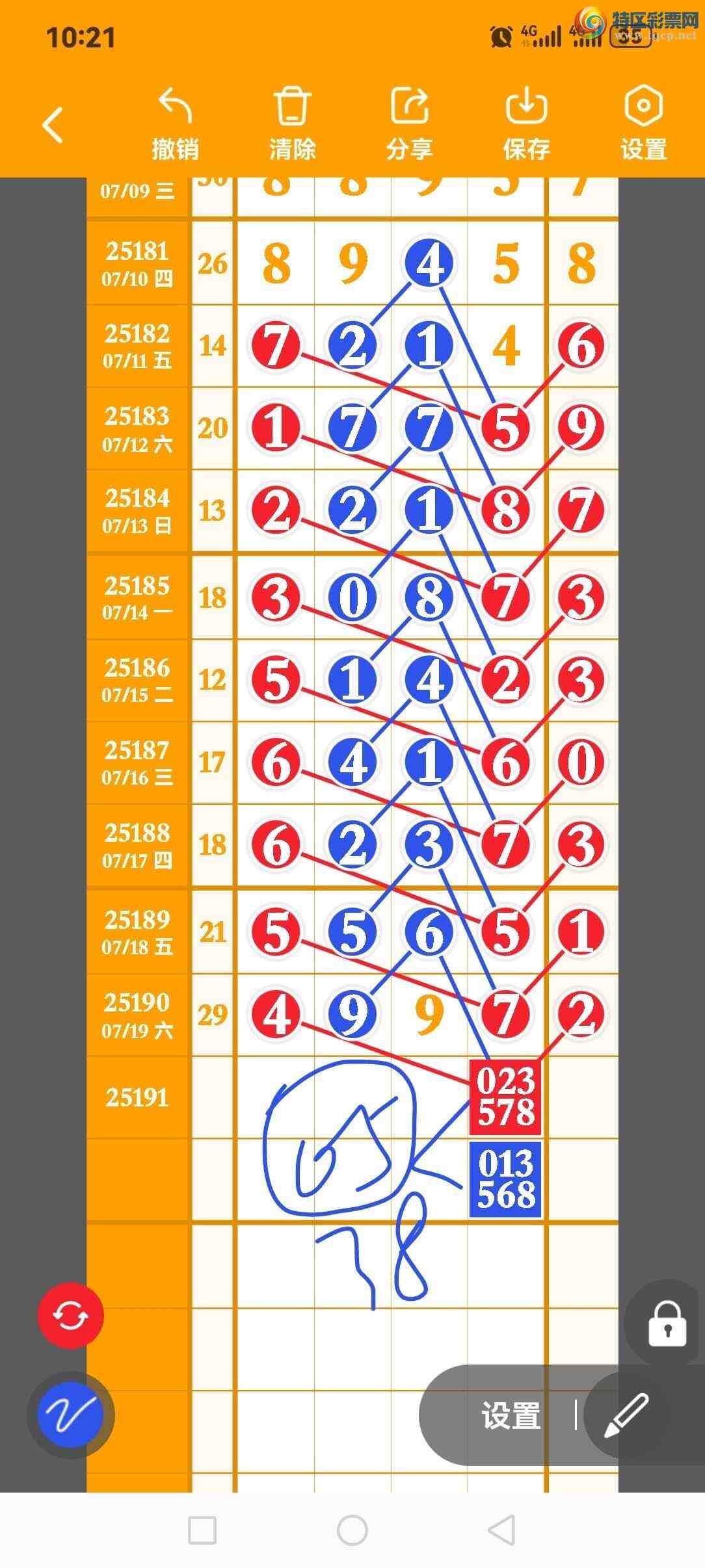Tap the red refresh button
The width and height of the screenshot is (705, 1568).
pos(70,1314)
